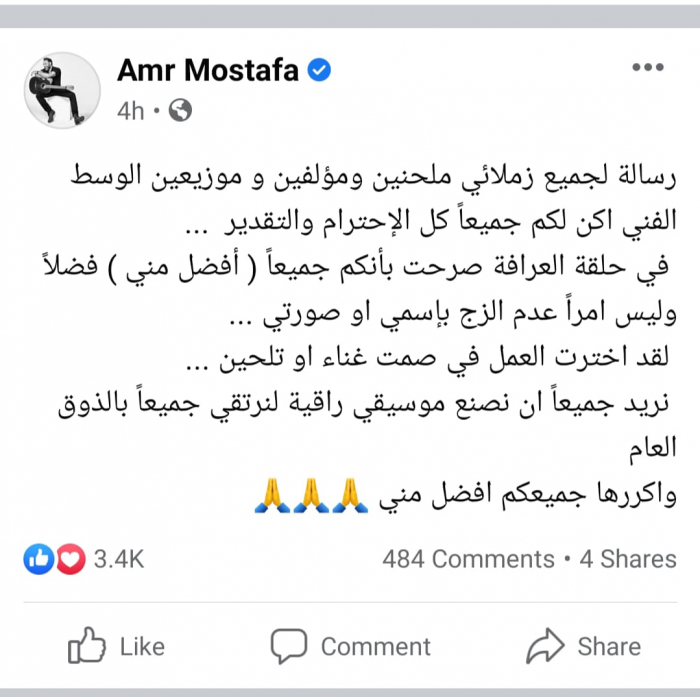Comment on this post
The height and width of the screenshot is (697, 700).
click(x=351, y=646)
